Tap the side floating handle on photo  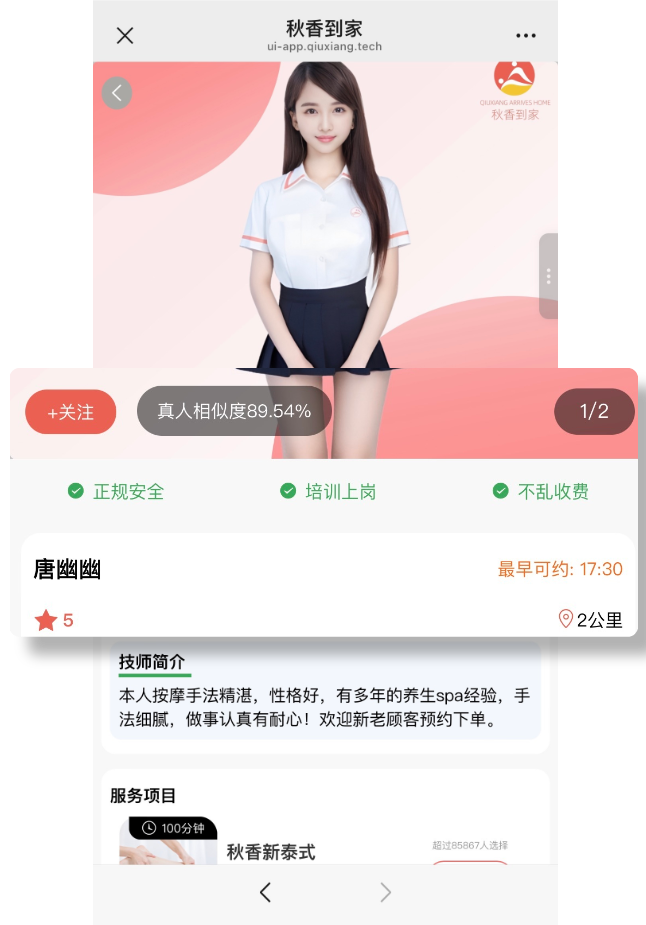(x=548, y=276)
